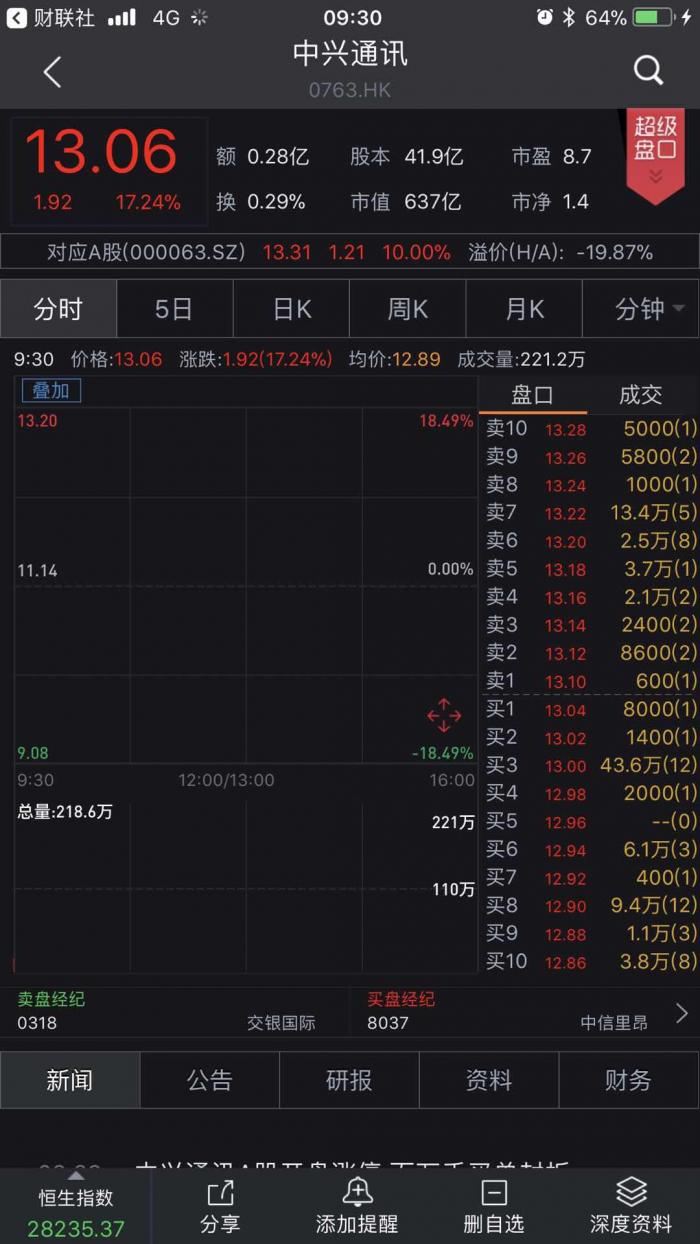
Task: Select the 研报 research reports tab
Action: 349,1080
